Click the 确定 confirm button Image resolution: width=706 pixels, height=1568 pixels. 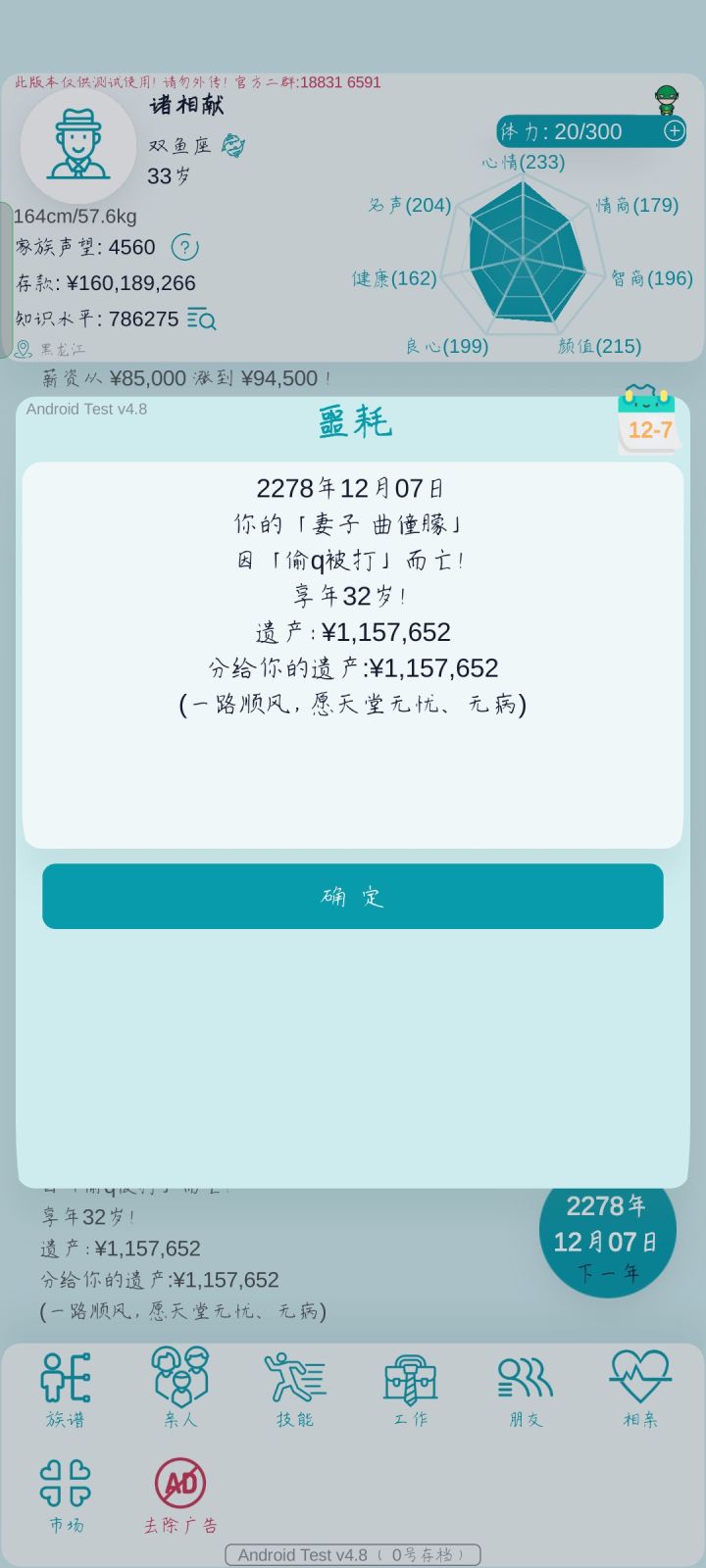352,896
